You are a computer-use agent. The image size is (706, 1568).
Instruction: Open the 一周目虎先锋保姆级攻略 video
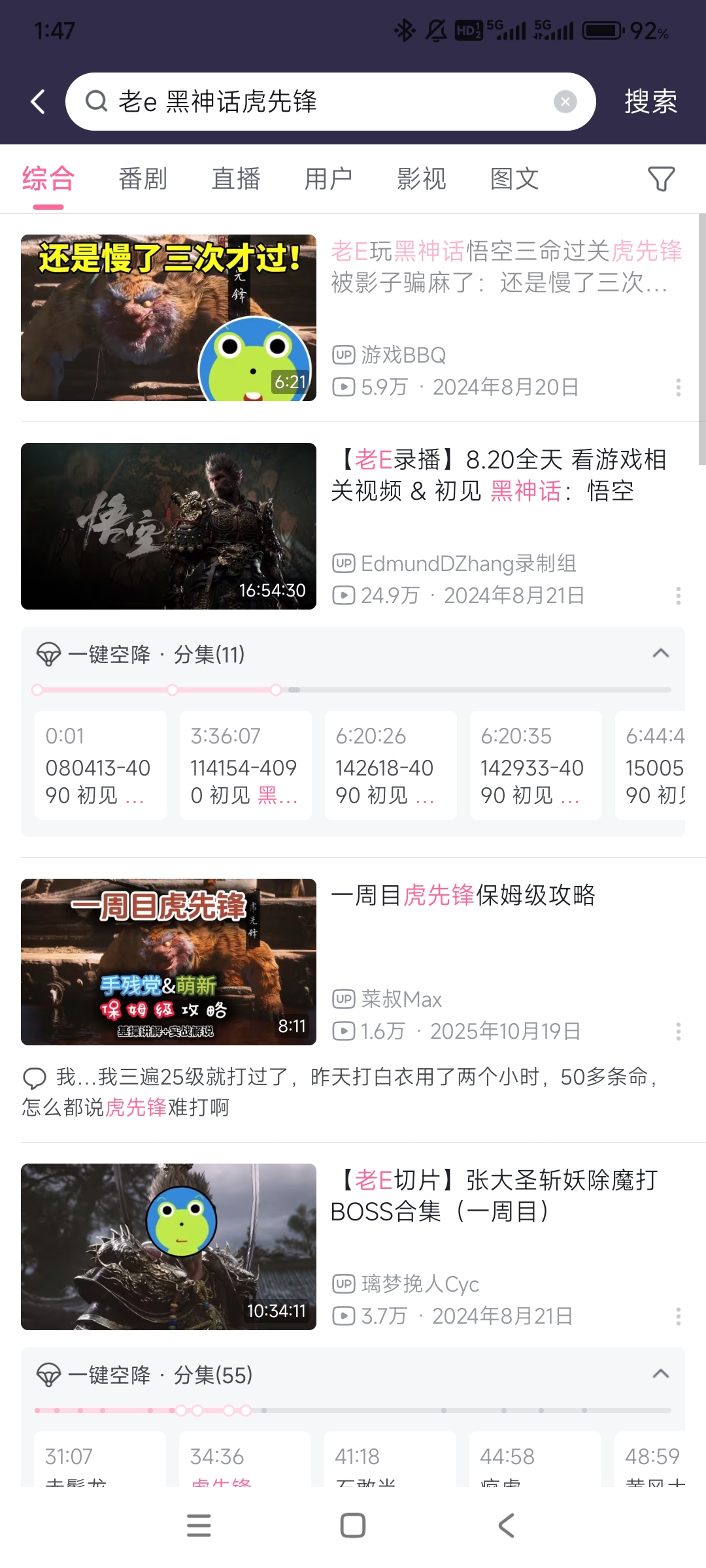click(169, 962)
